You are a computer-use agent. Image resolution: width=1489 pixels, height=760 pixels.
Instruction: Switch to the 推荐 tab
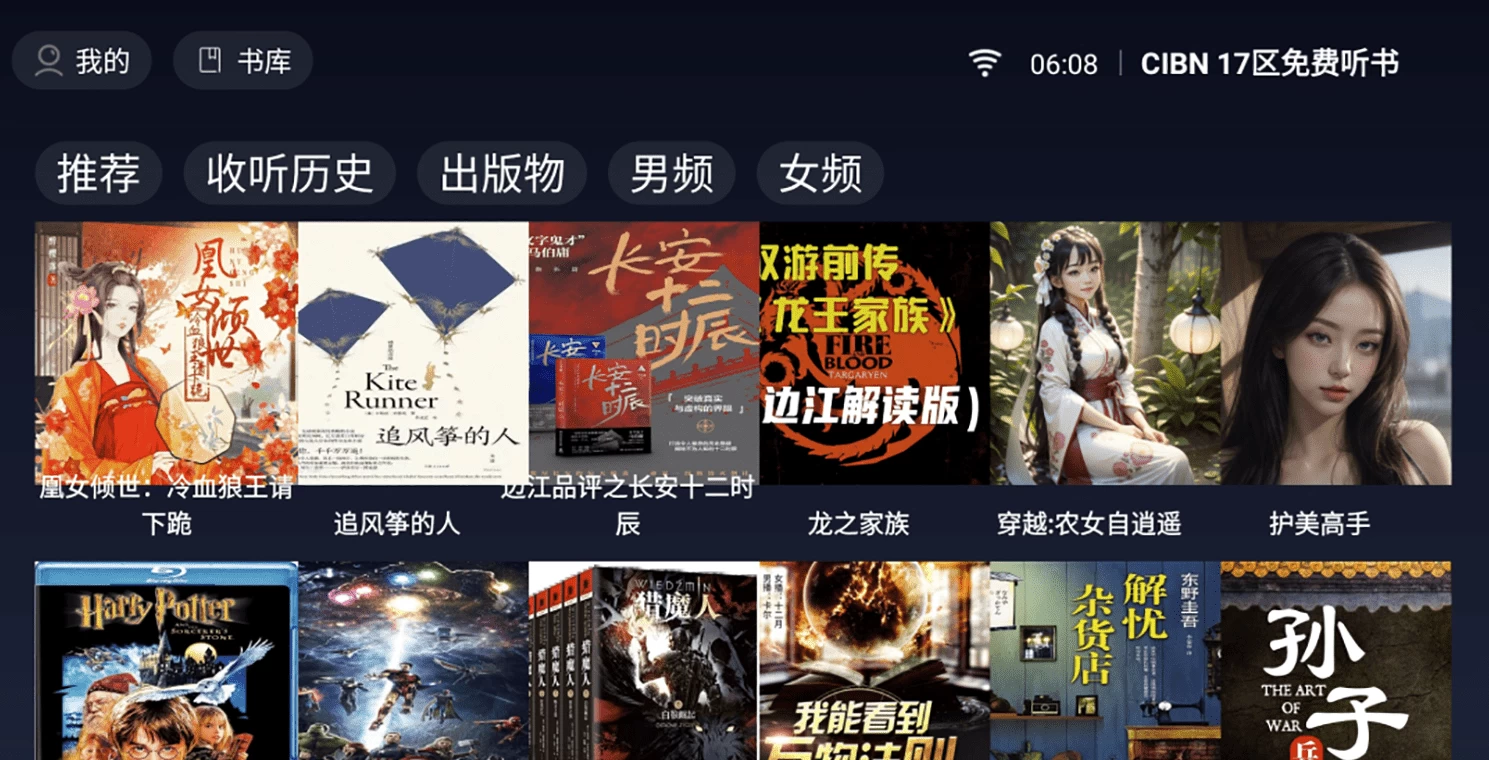pos(99,174)
